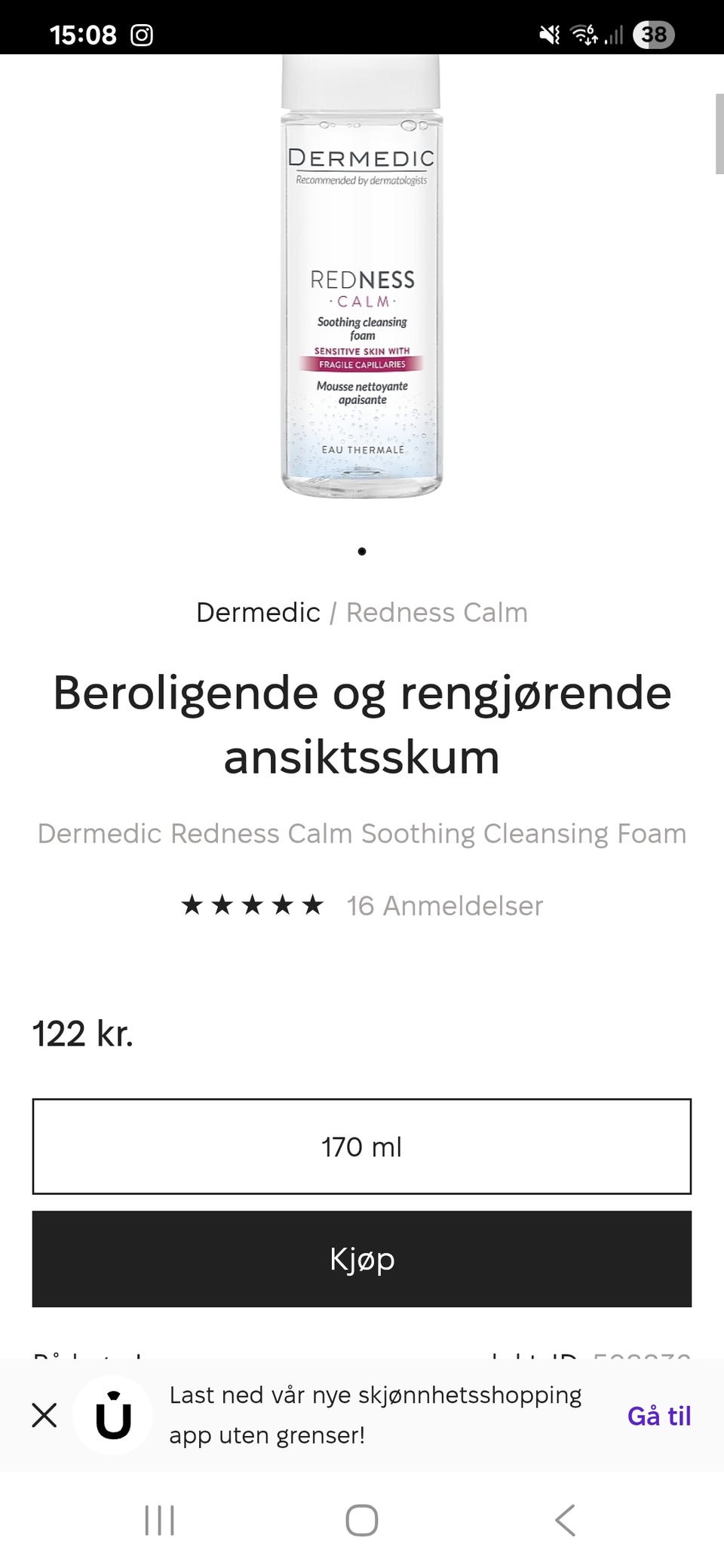
Task: Open the 170 ml size selector
Action: pos(362,1147)
